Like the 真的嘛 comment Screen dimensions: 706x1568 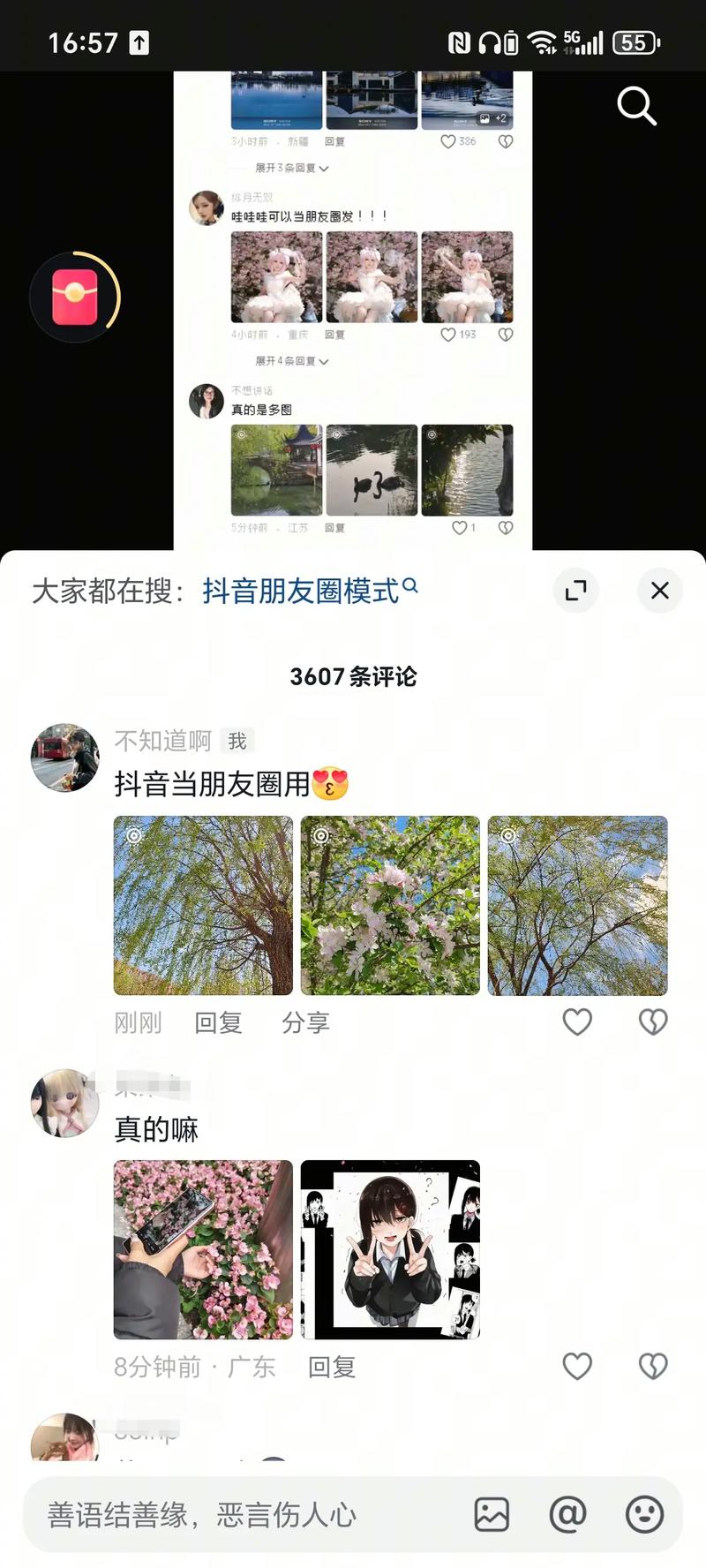pos(577,1366)
